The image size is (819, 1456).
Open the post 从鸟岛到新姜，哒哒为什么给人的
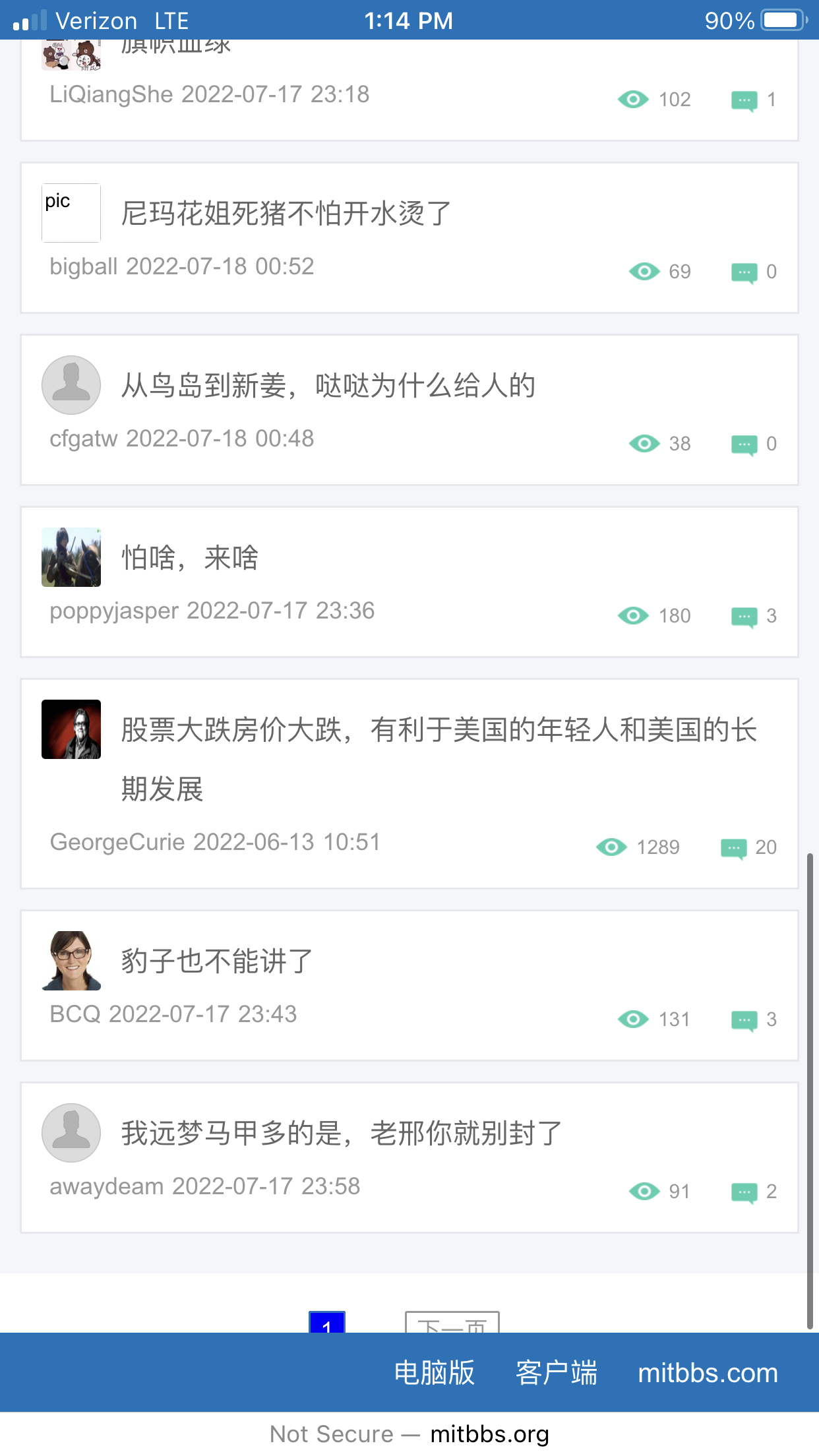click(x=328, y=386)
